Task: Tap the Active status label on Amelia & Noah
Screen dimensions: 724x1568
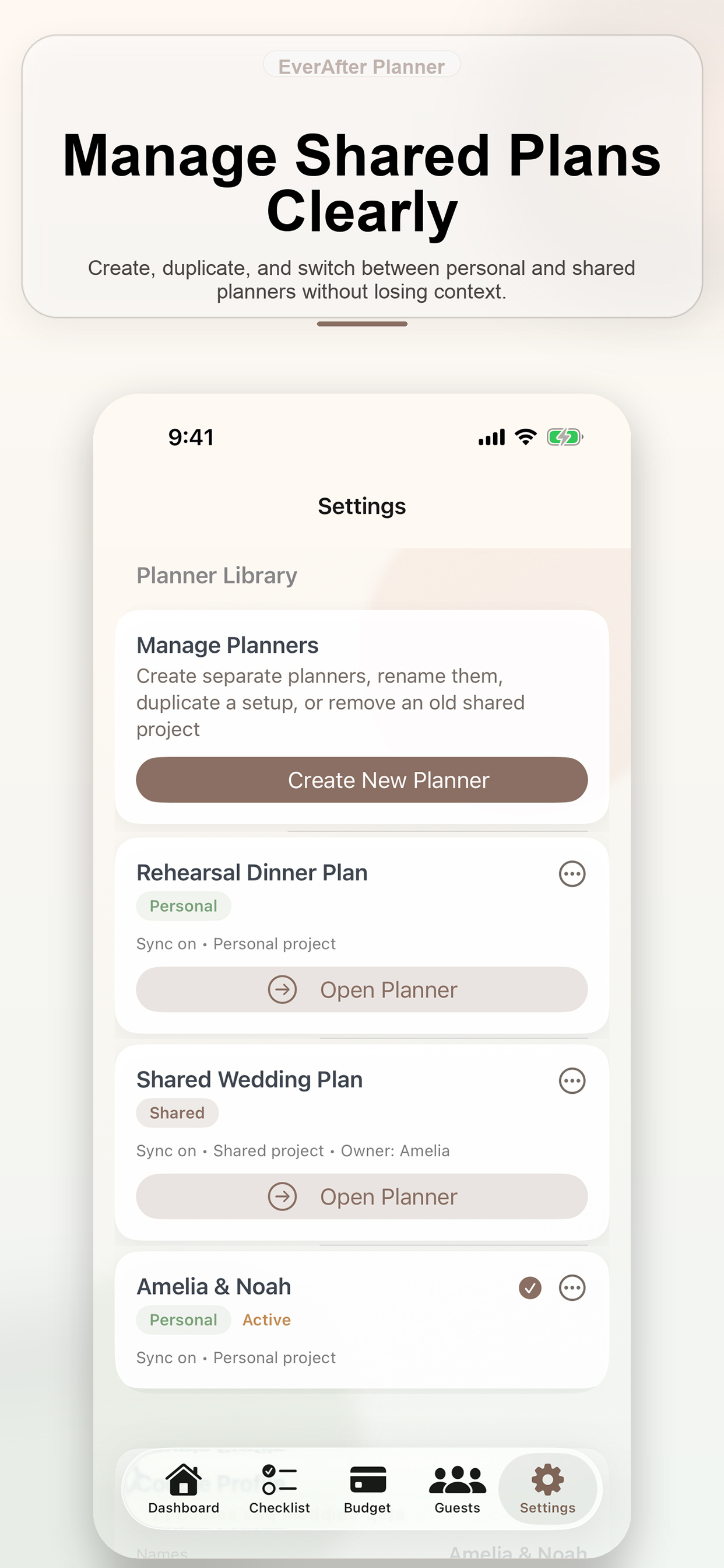Action: pos(266,1319)
